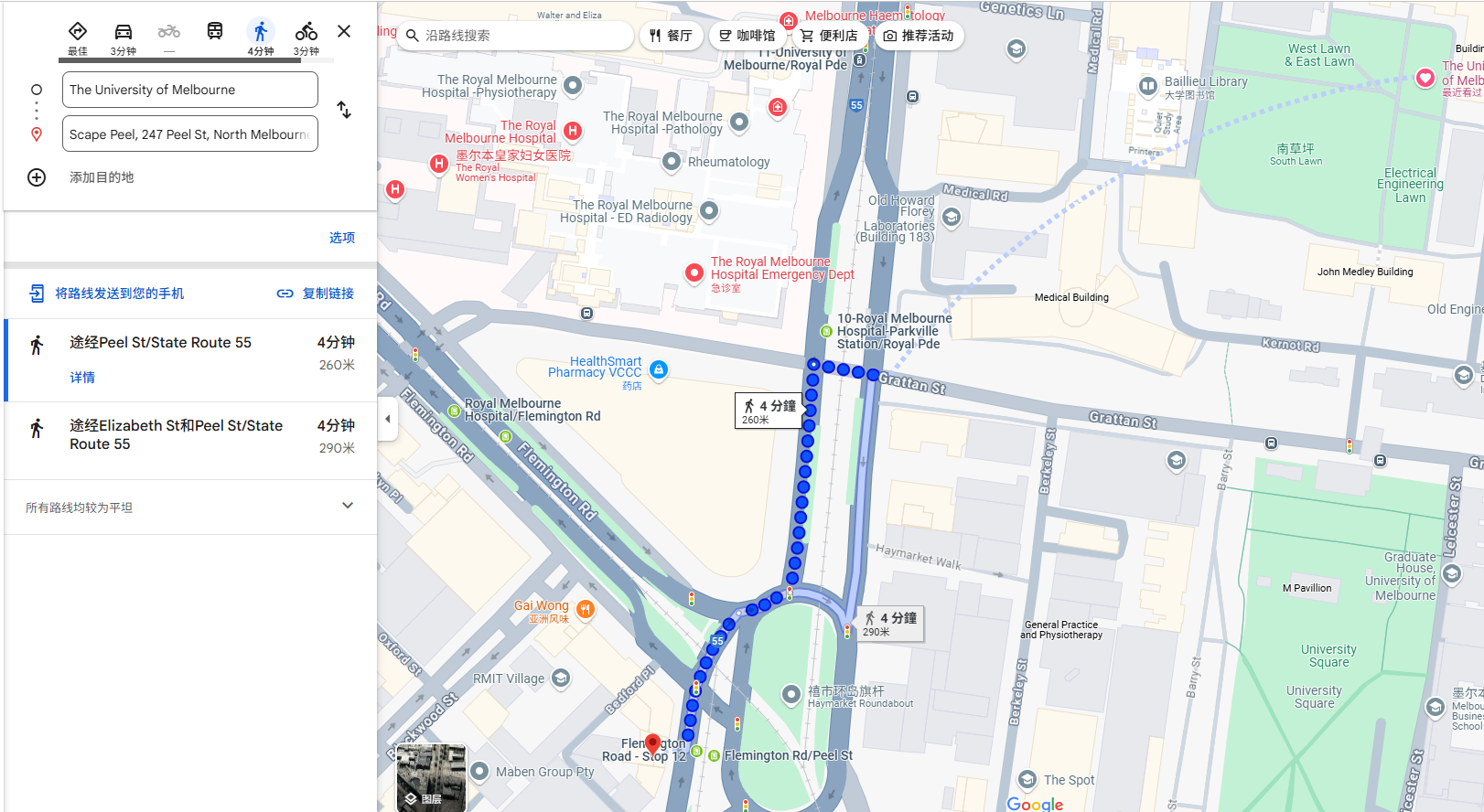Edit the University of Melbourne starting point
Screen dimensions: 1484x812
click(189, 90)
